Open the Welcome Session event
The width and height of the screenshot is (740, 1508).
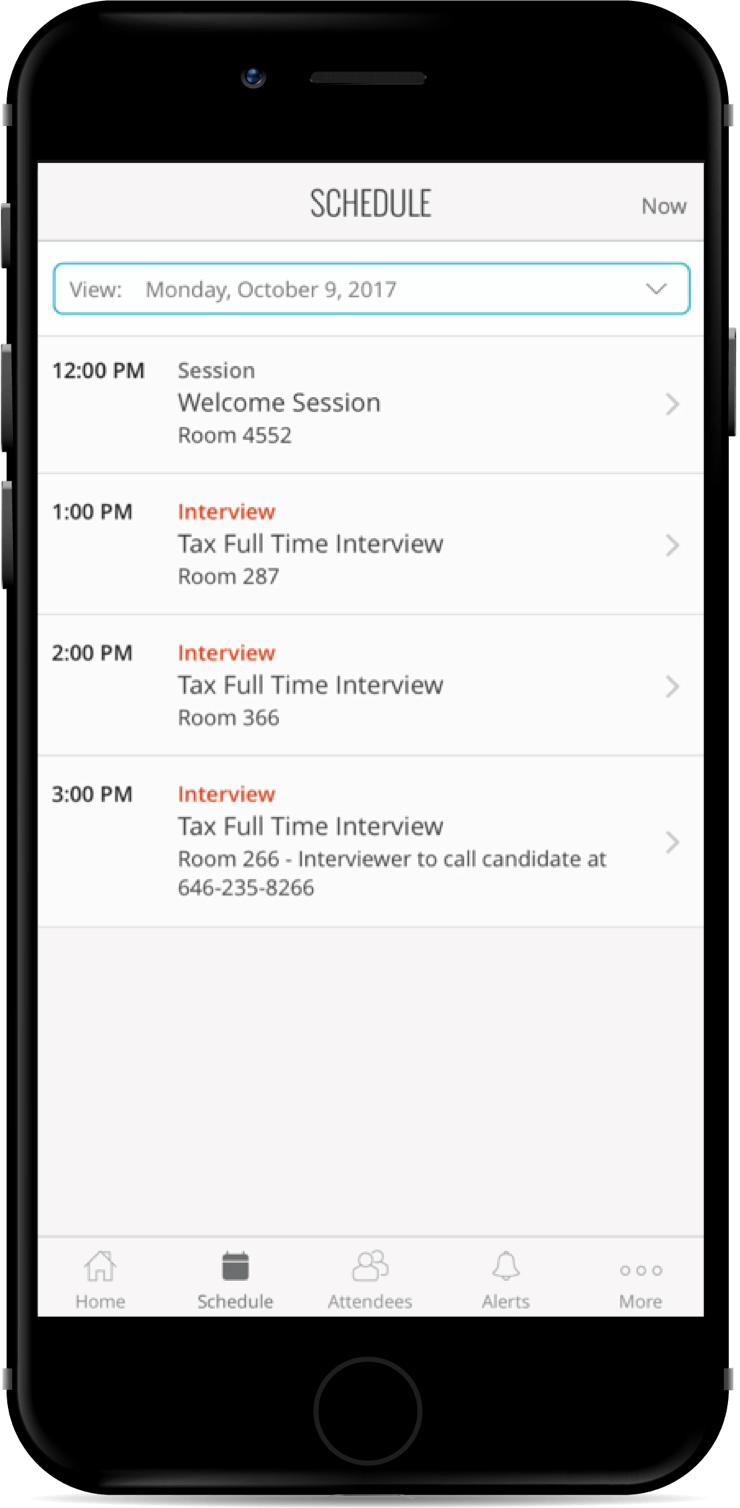click(278, 403)
